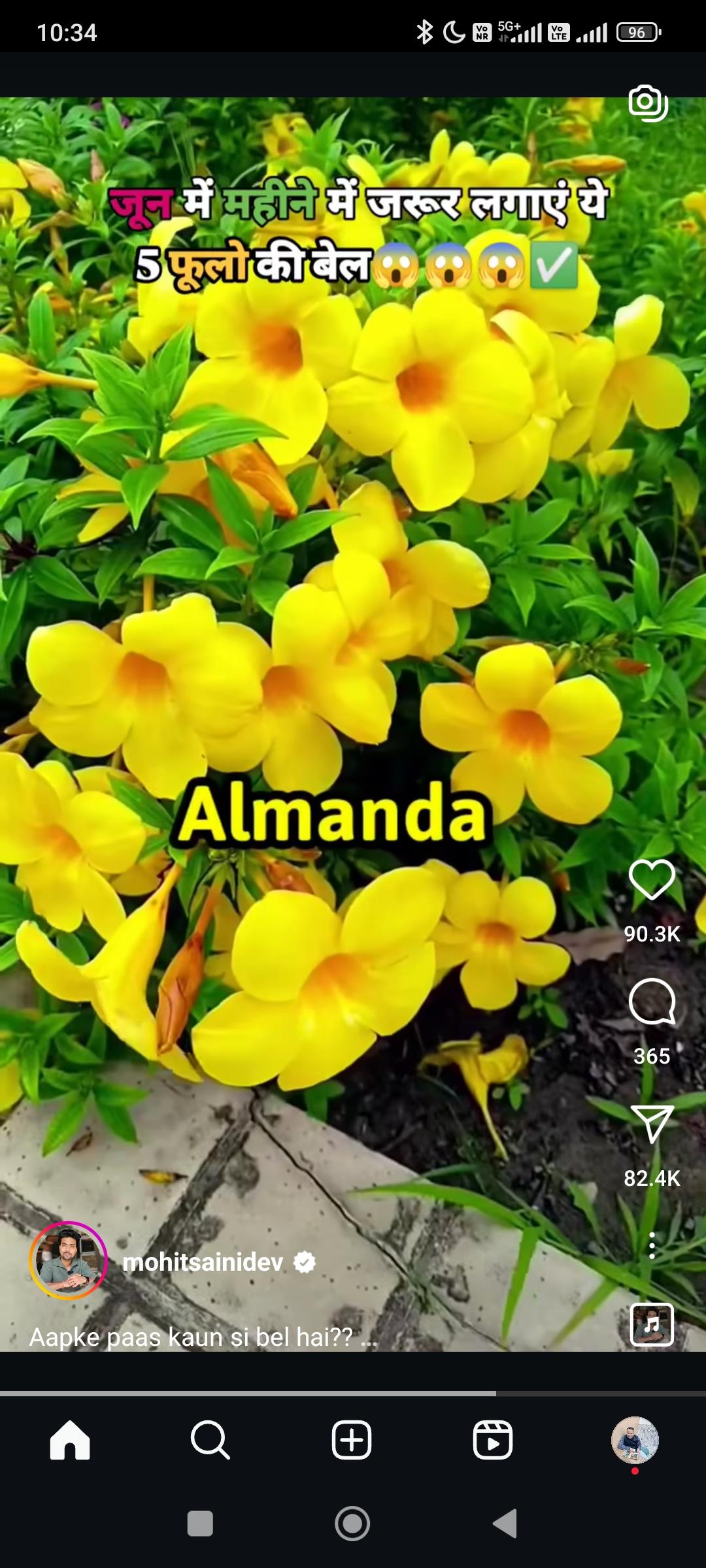Open the three-dot overflow menu
The width and height of the screenshot is (706, 1568).
pyautogui.click(x=652, y=1245)
